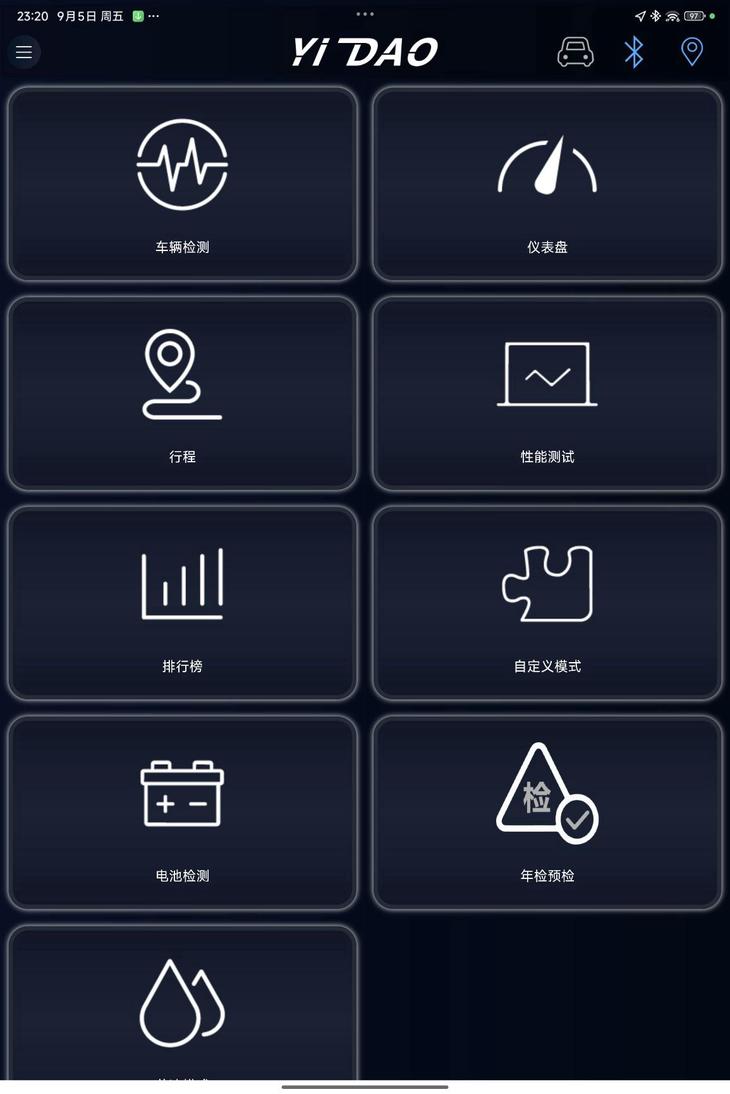Tap the ellipsis menu in the status bar

155,15
